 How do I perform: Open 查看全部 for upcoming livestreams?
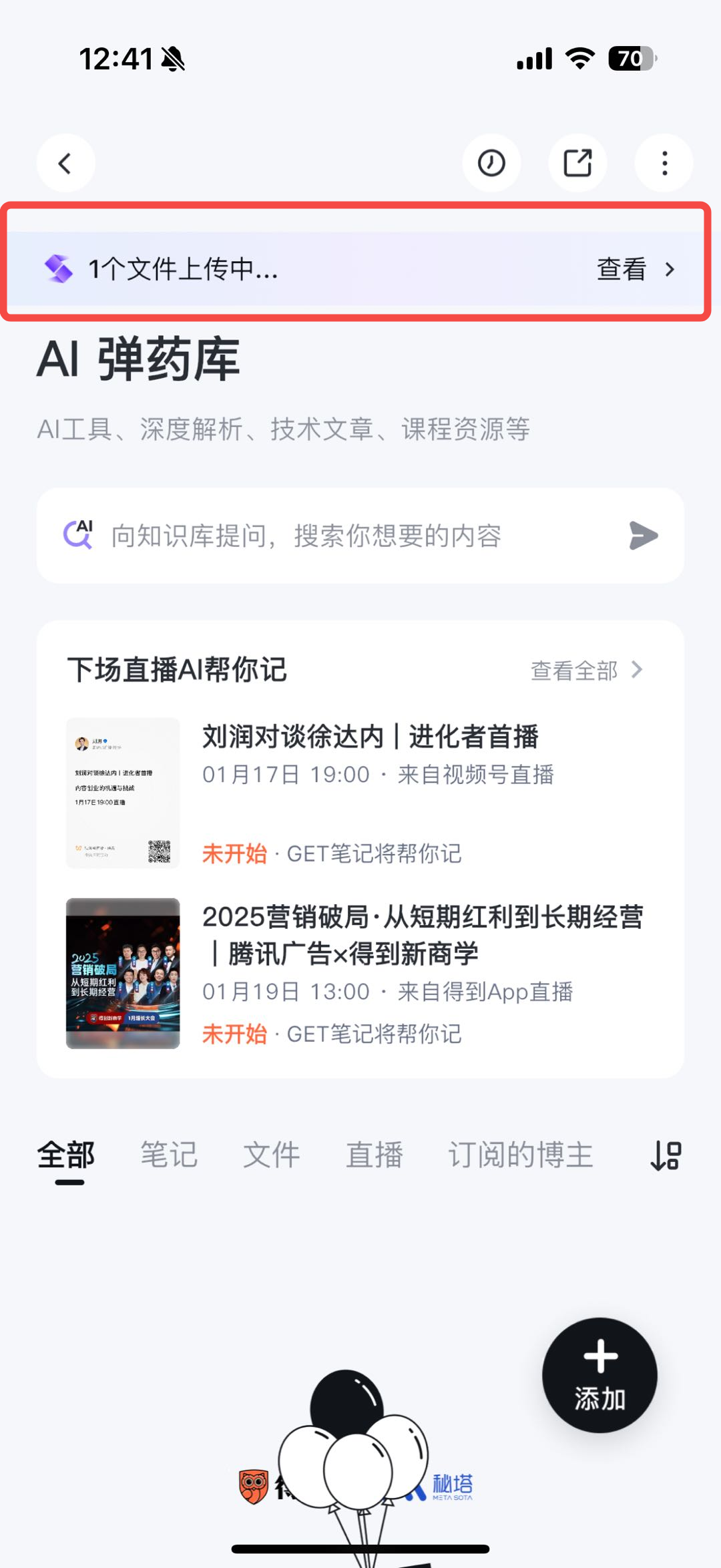pos(586,670)
